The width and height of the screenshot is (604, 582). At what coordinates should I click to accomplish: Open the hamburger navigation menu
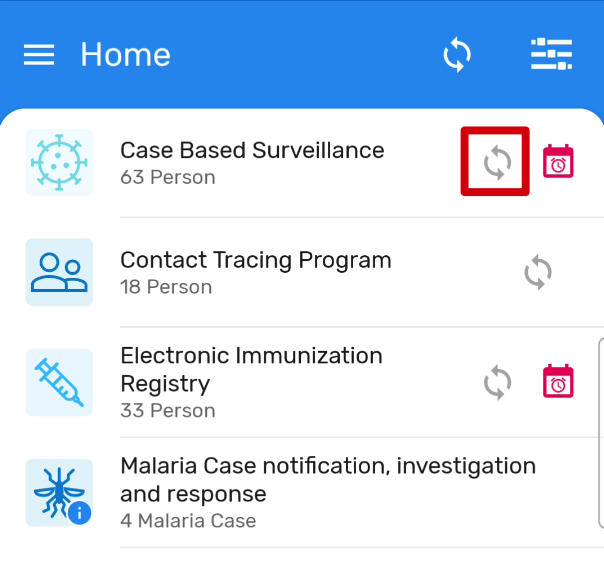(39, 55)
